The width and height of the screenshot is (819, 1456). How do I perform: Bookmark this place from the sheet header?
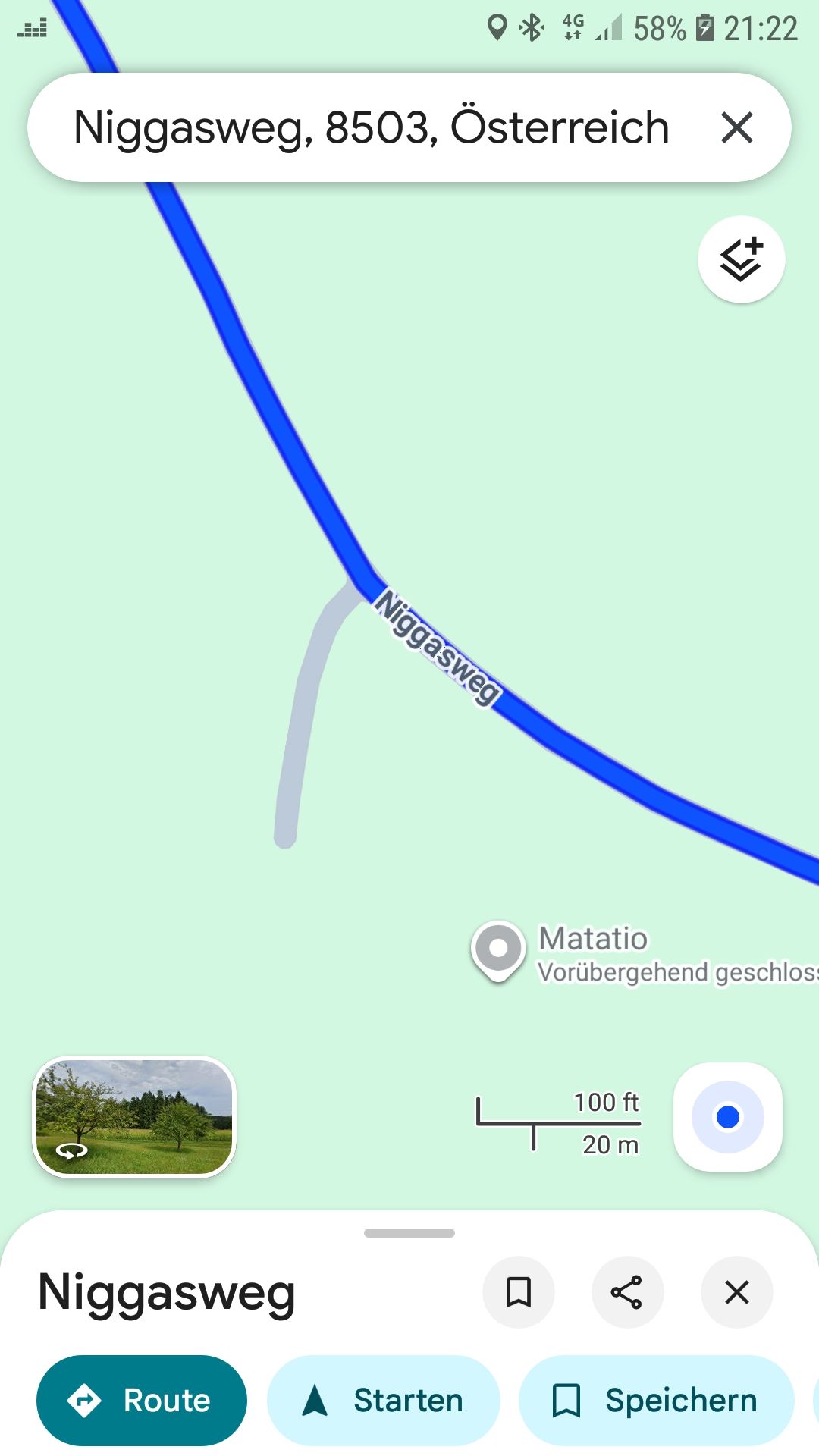point(519,1292)
